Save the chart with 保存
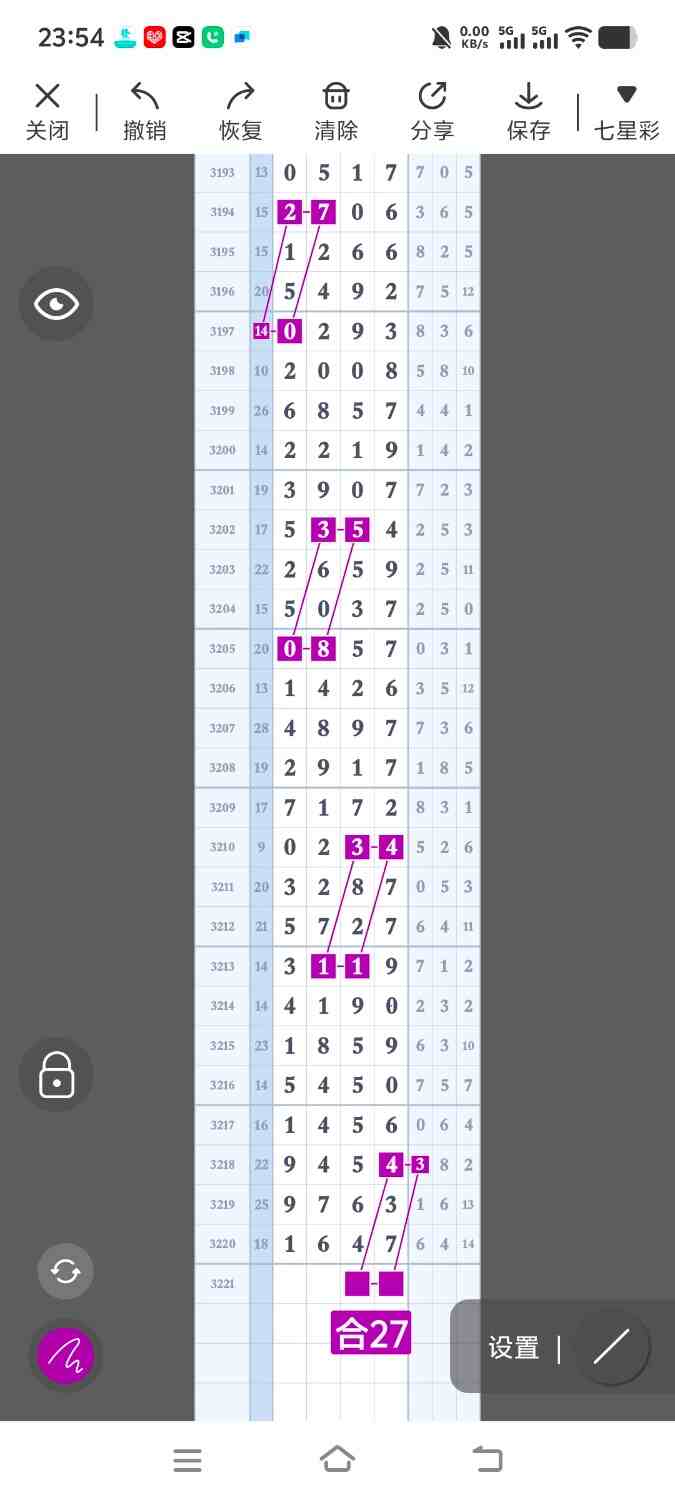Screen dimensions: 675x1500 click(x=528, y=110)
